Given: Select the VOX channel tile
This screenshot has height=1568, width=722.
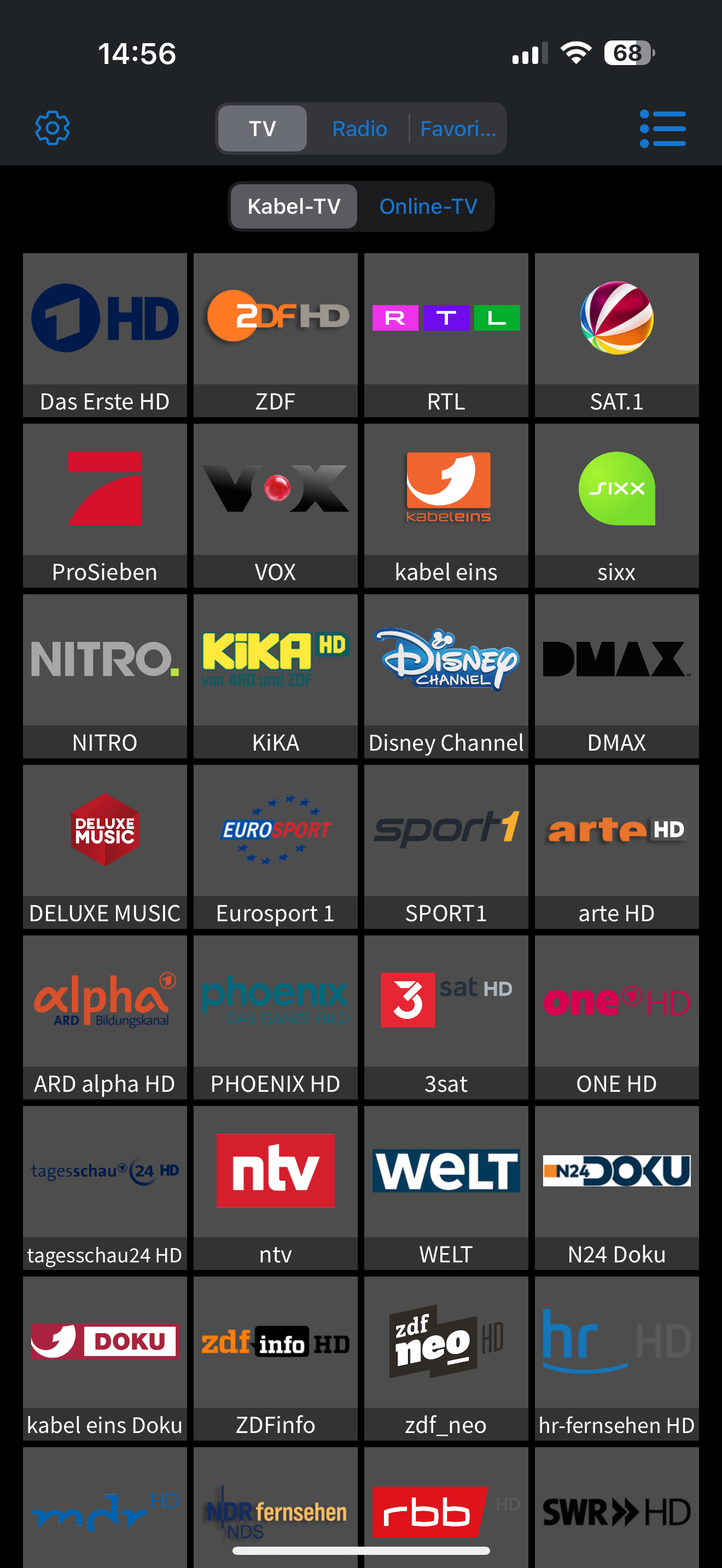Looking at the screenshot, I should 275,505.
